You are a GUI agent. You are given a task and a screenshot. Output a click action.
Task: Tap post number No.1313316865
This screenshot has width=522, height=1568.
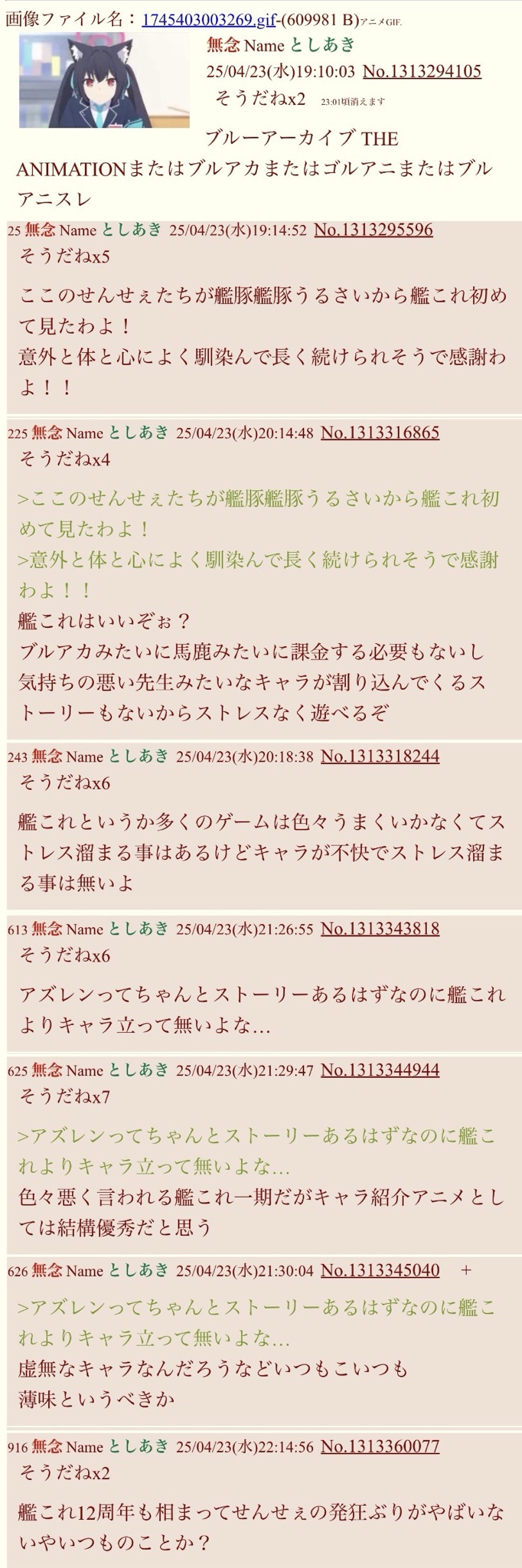(x=380, y=433)
